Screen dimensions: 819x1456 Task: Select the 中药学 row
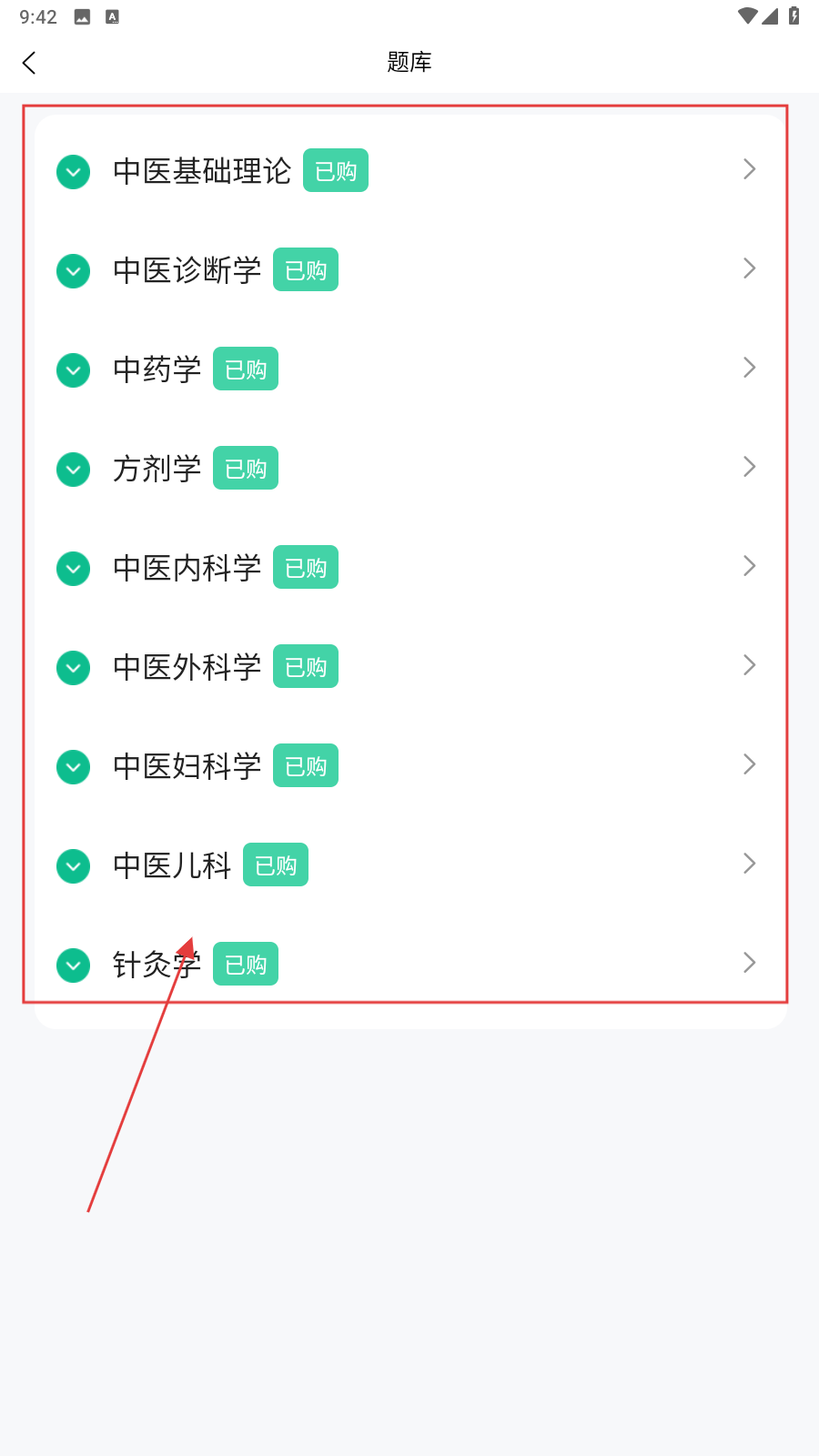tap(157, 369)
